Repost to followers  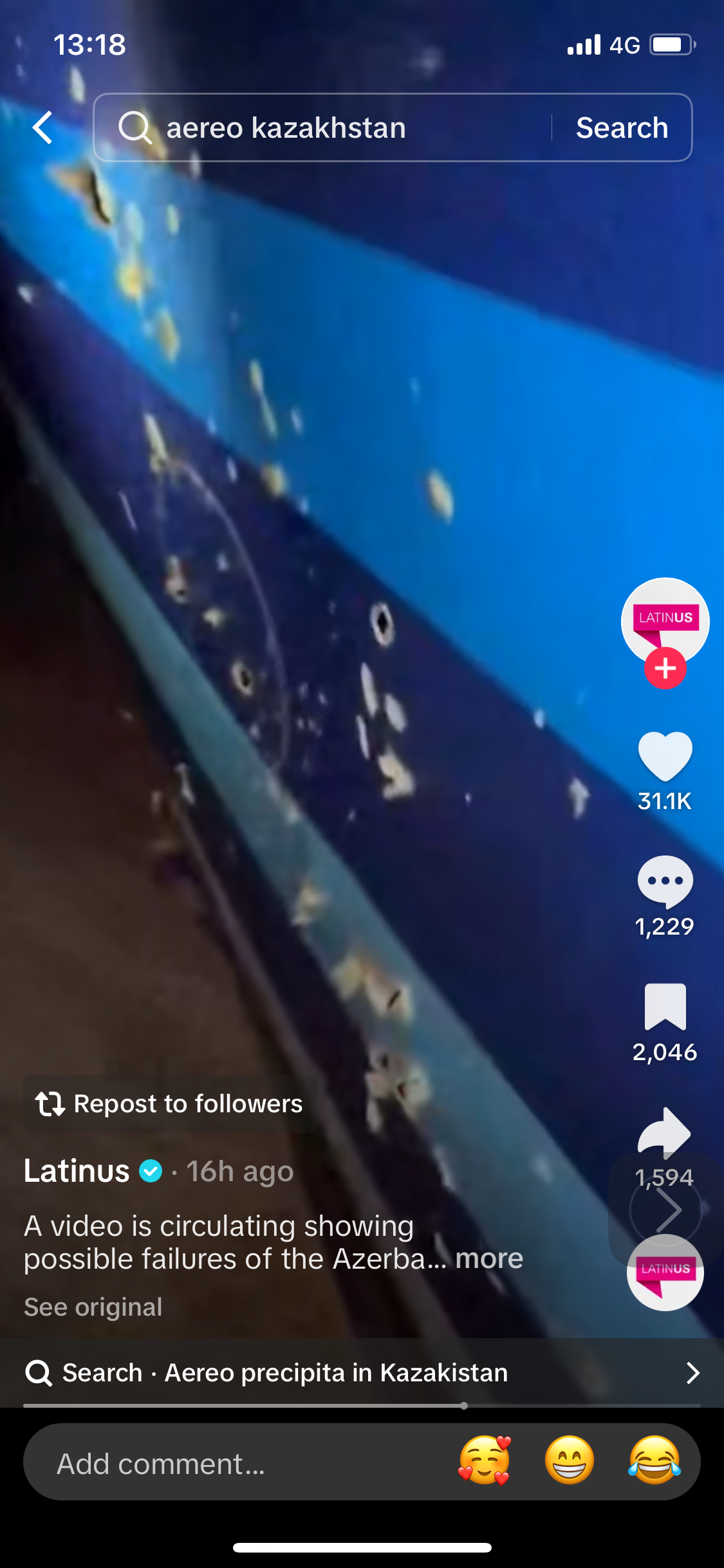pos(171,1104)
